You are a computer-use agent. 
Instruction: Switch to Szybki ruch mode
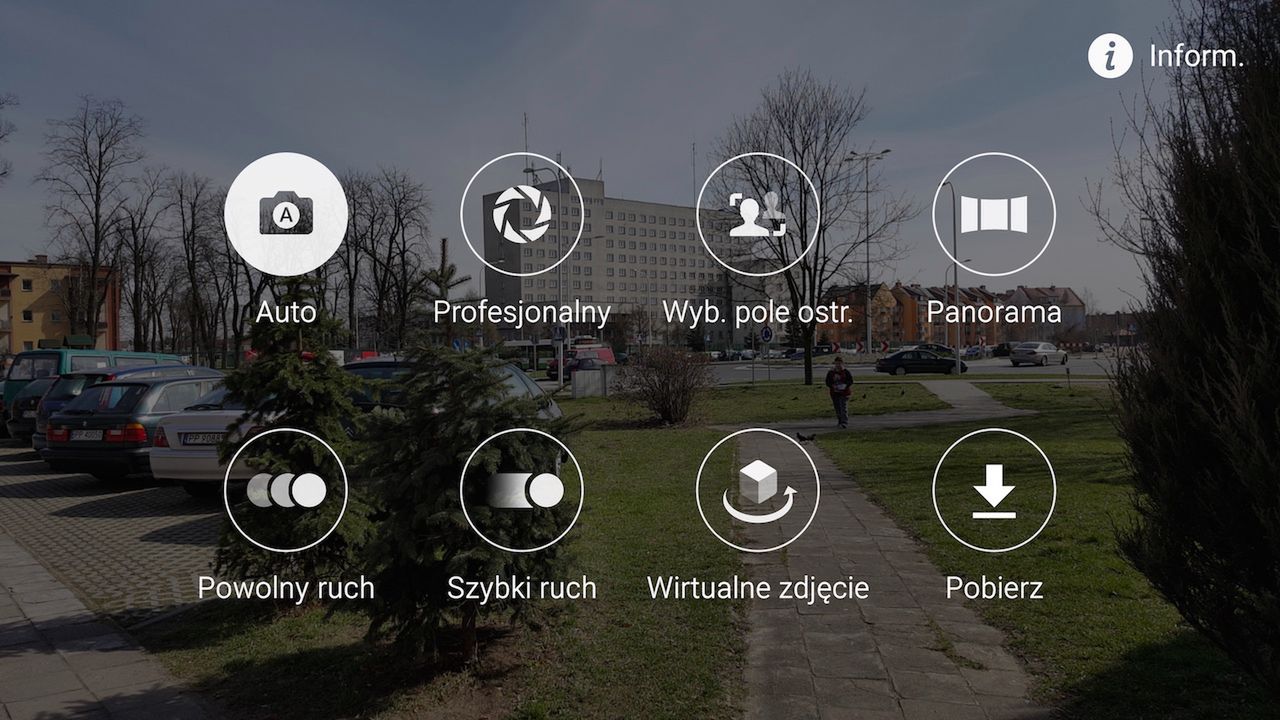[521, 490]
